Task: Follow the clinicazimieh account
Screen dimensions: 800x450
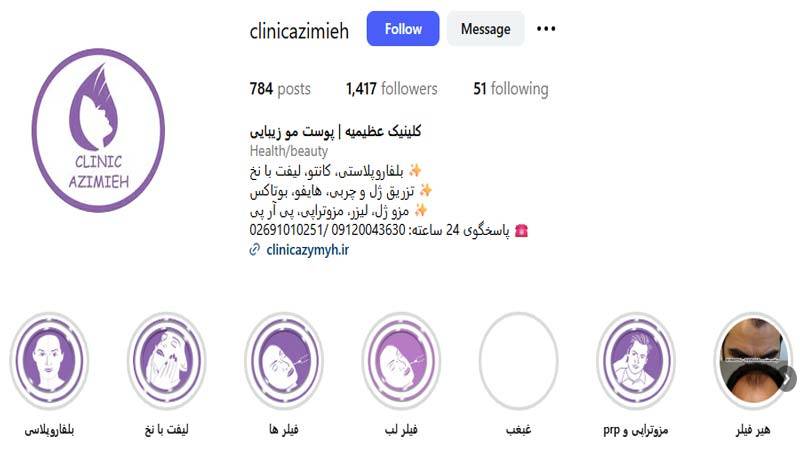Action: pos(402,29)
